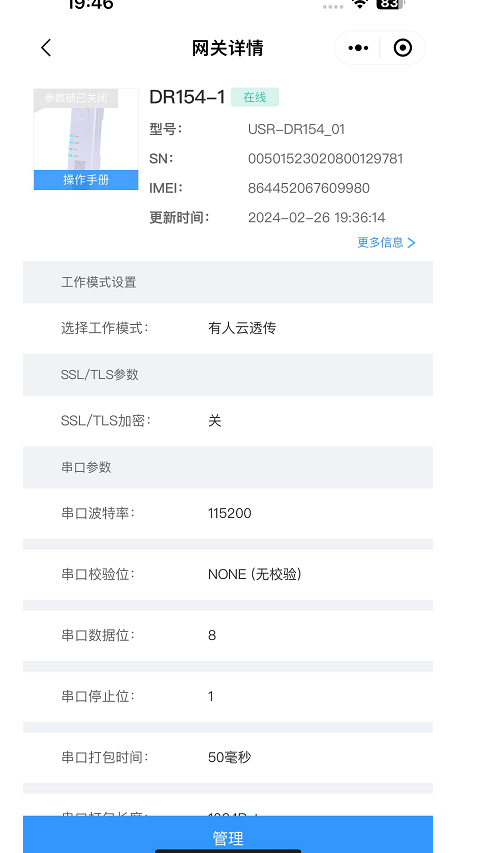Open the 操作手册 manual button

86,180
